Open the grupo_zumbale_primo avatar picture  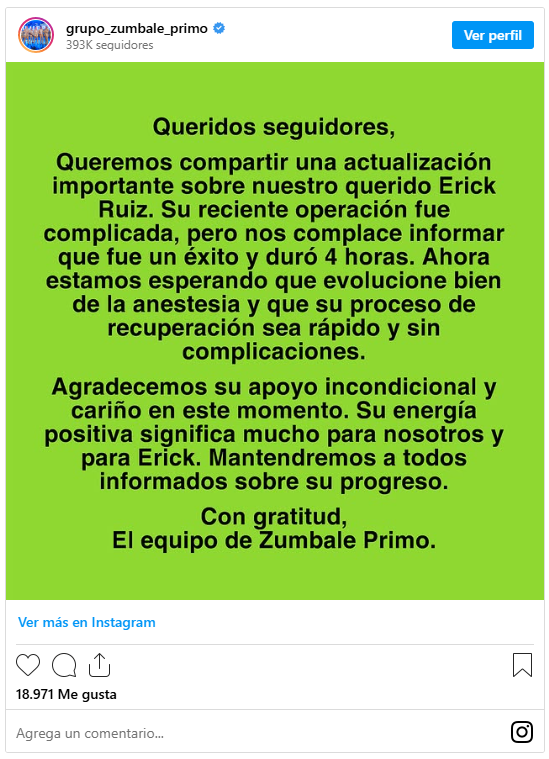36,35
